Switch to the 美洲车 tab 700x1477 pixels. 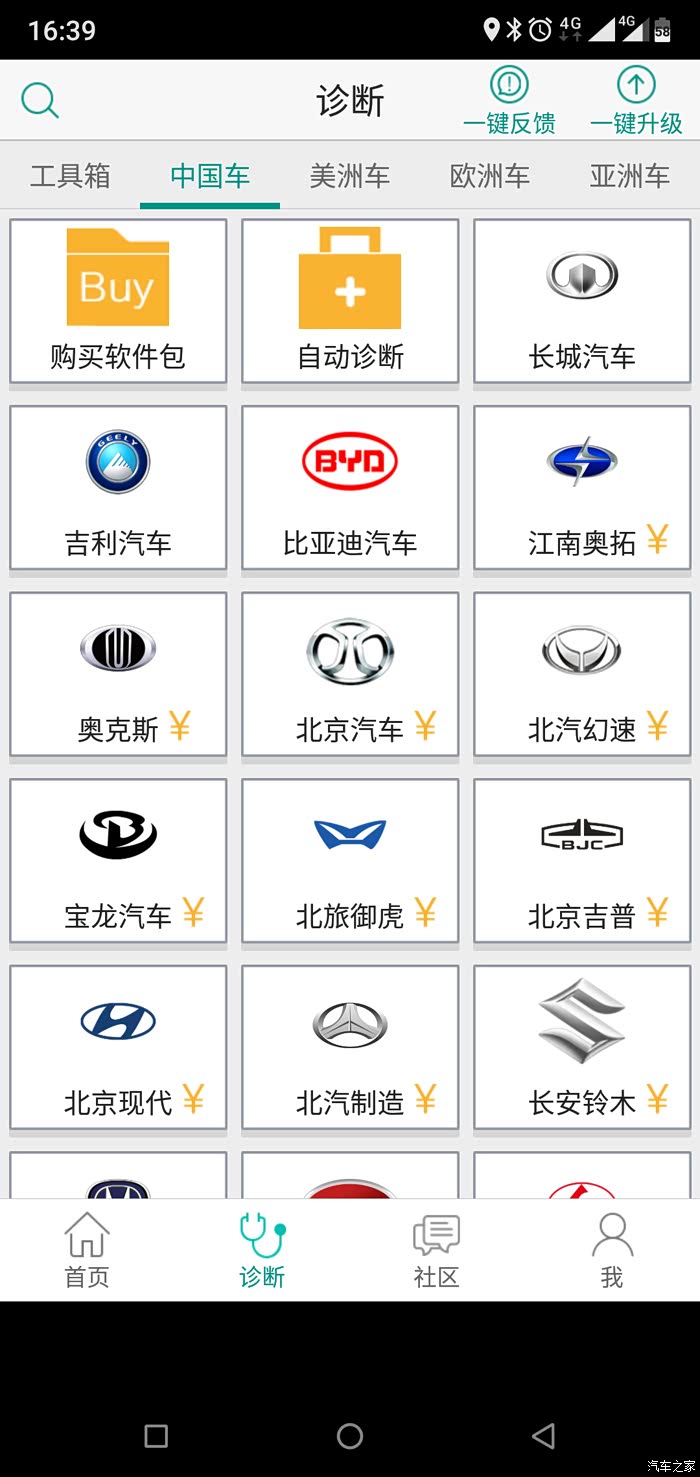click(x=349, y=176)
